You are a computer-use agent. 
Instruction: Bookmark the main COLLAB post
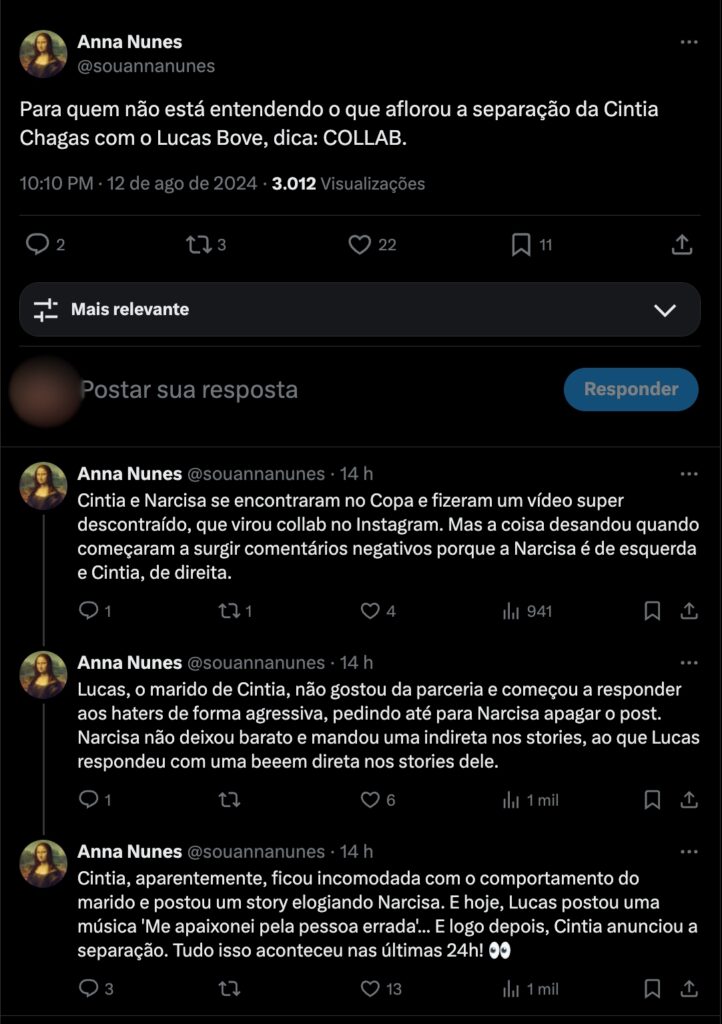tap(521, 245)
